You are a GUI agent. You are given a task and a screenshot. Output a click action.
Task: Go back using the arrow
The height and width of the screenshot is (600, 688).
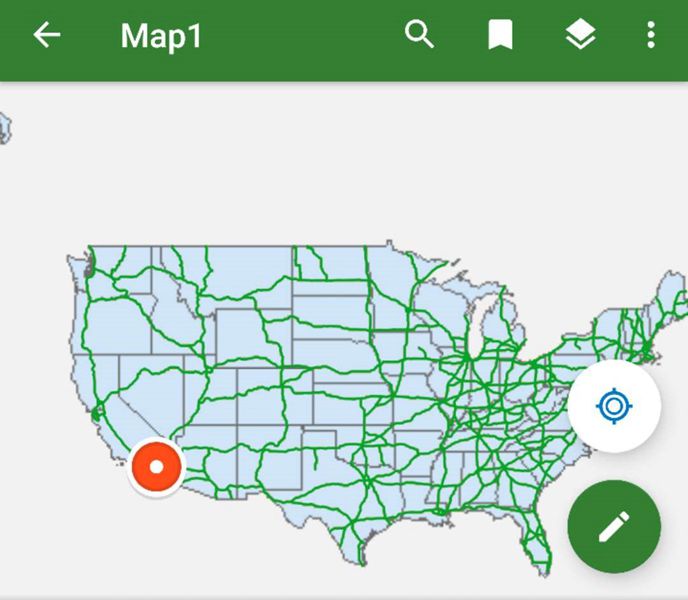point(47,36)
